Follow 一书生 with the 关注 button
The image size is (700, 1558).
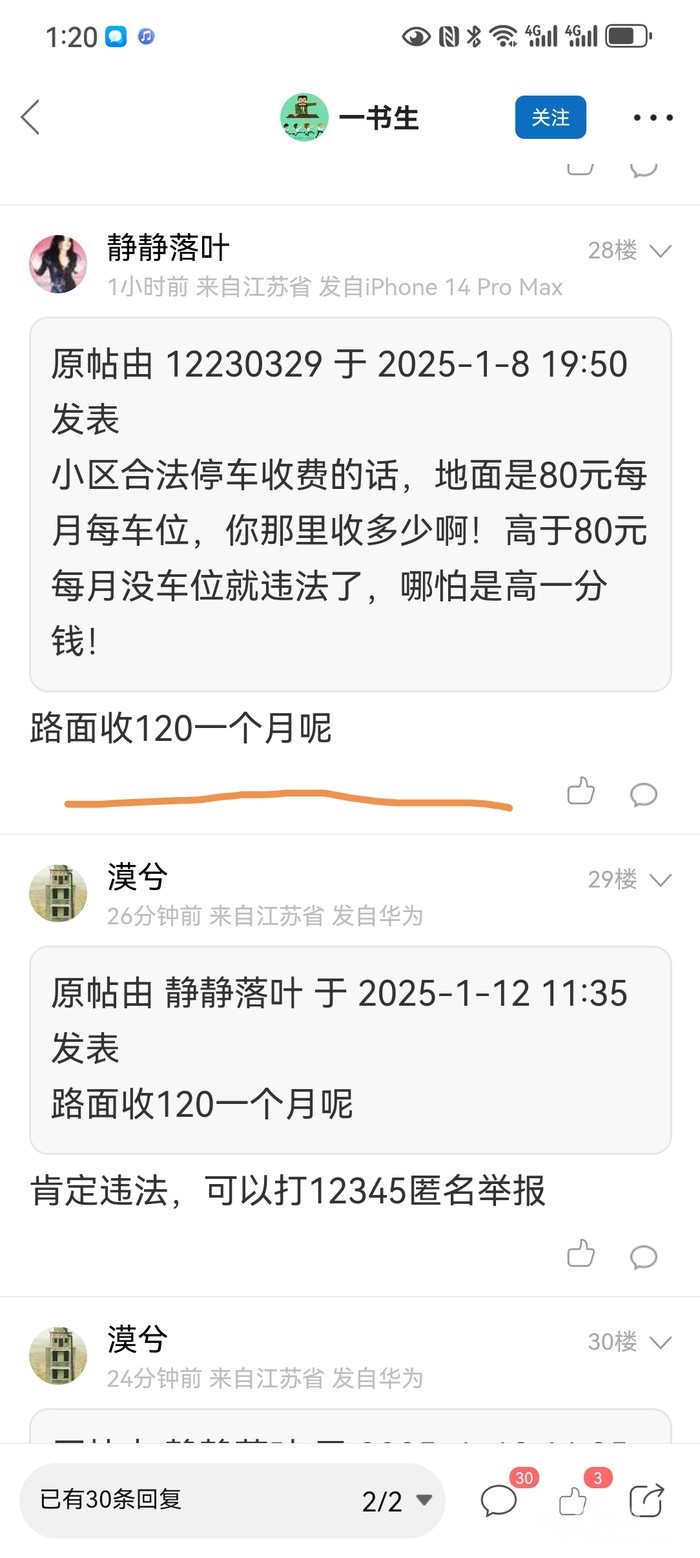pos(550,117)
